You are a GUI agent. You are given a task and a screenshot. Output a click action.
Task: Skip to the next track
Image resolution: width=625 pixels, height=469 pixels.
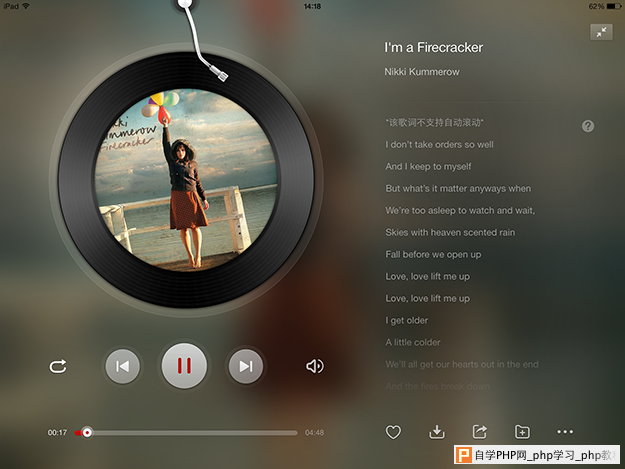245,366
